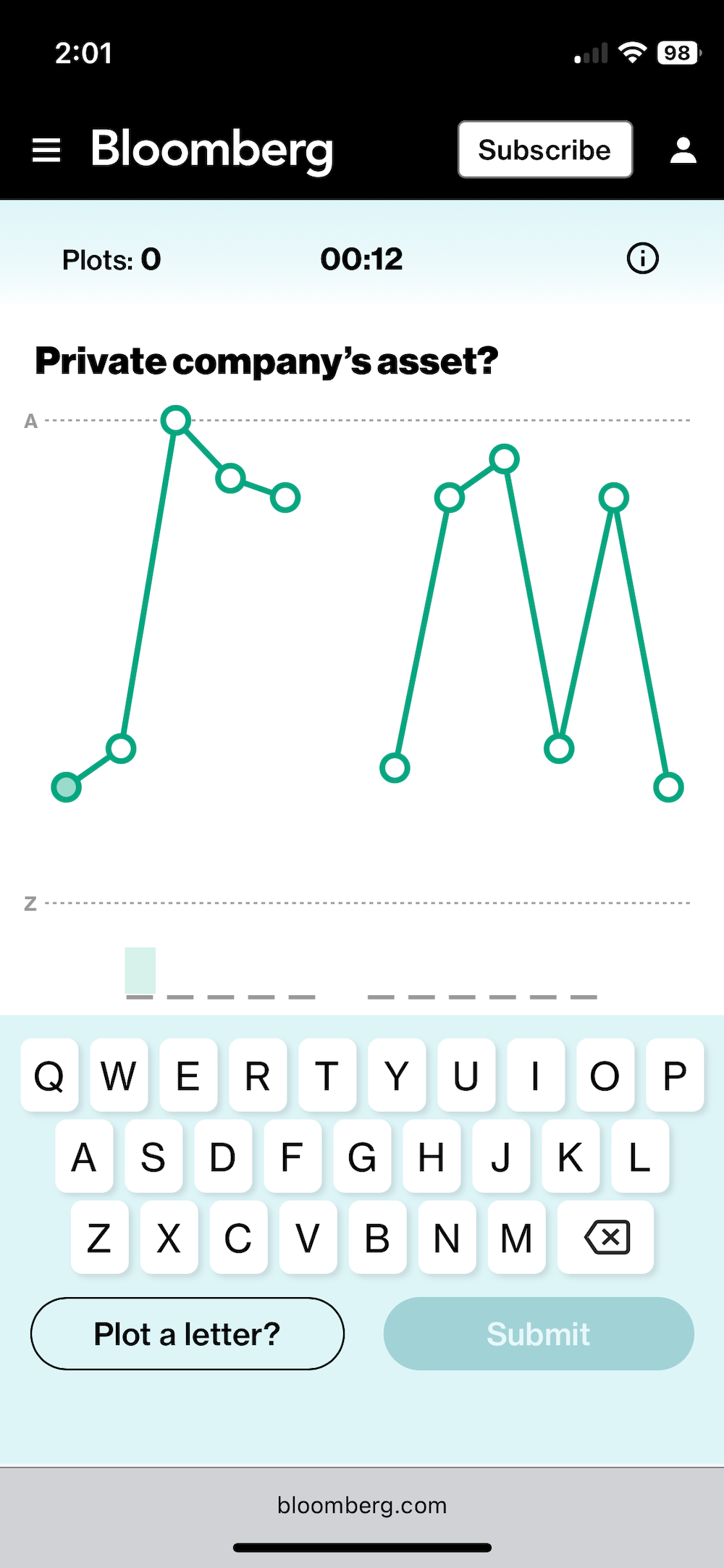This screenshot has height=1568, width=724.
Task: Tap the Subscribe button
Action: pyautogui.click(x=544, y=150)
